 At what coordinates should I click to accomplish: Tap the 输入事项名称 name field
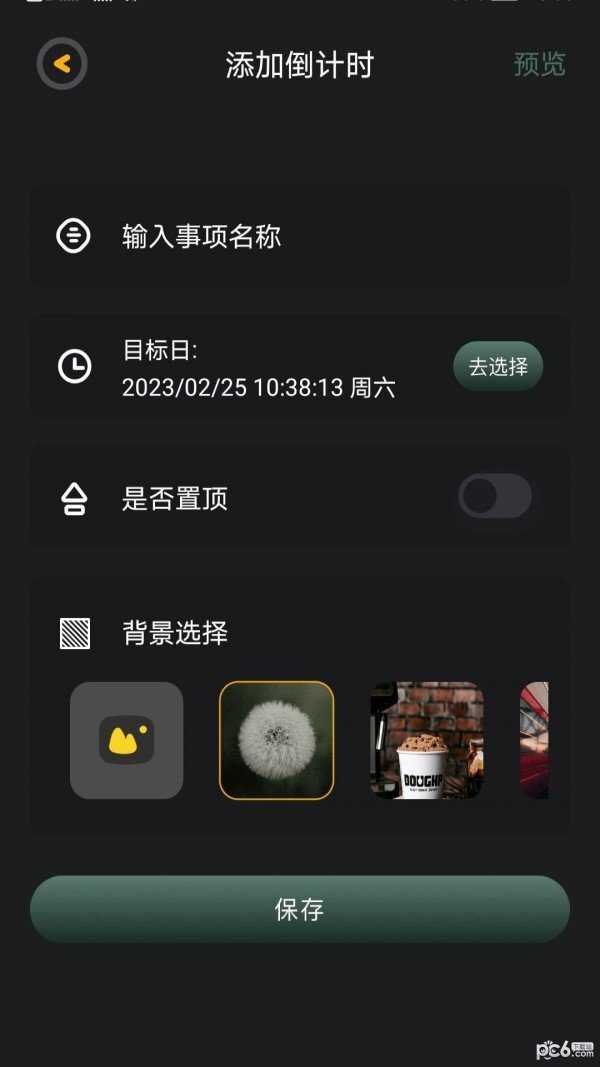click(x=300, y=236)
